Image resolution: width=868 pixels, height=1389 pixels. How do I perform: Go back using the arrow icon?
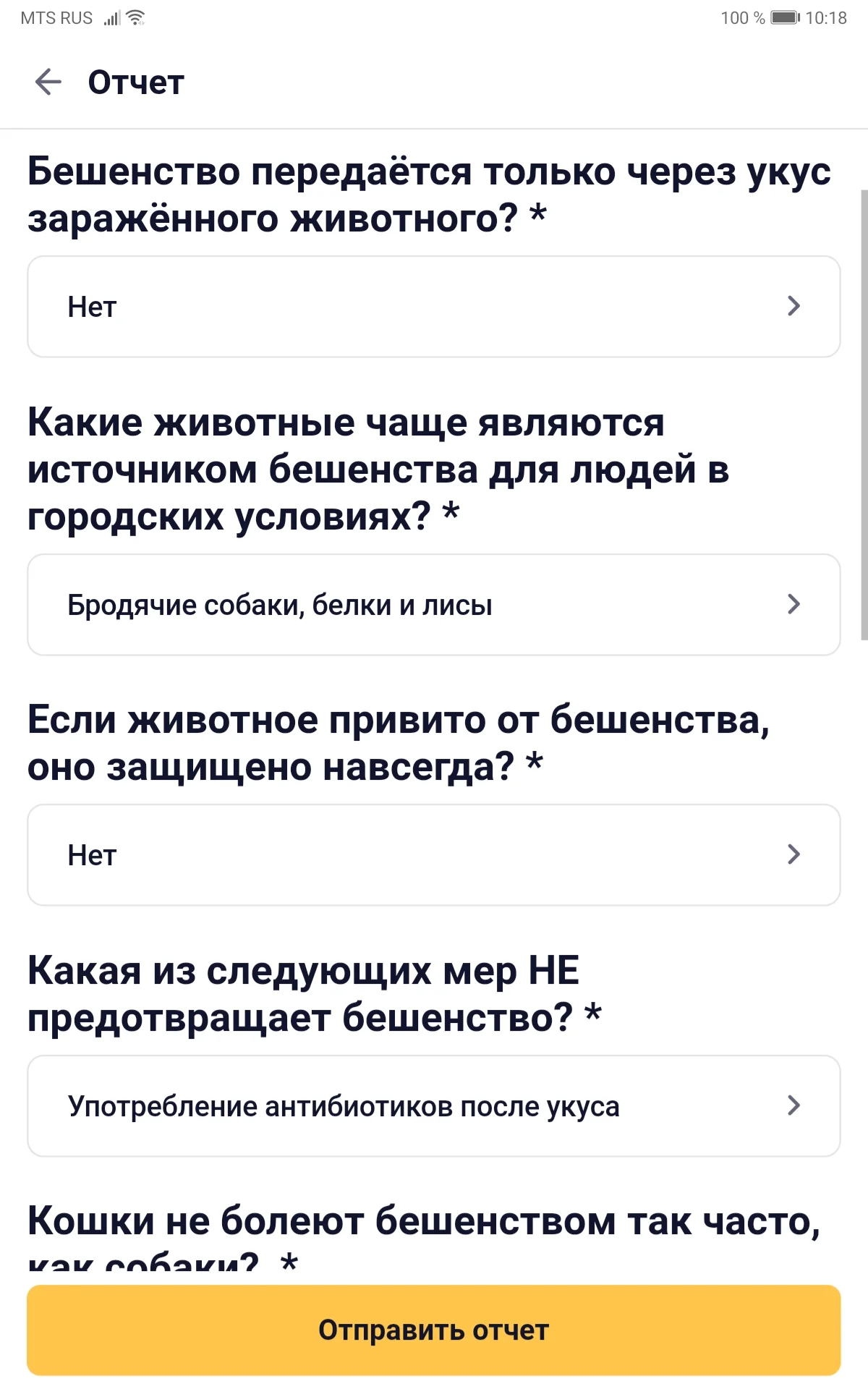pos(48,82)
